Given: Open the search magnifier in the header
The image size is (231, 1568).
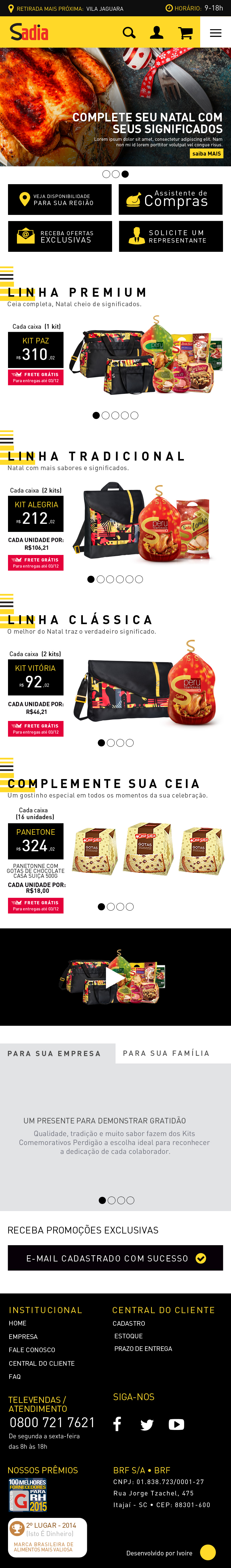Looking at the screenshot, I should [x=129, y=33].
